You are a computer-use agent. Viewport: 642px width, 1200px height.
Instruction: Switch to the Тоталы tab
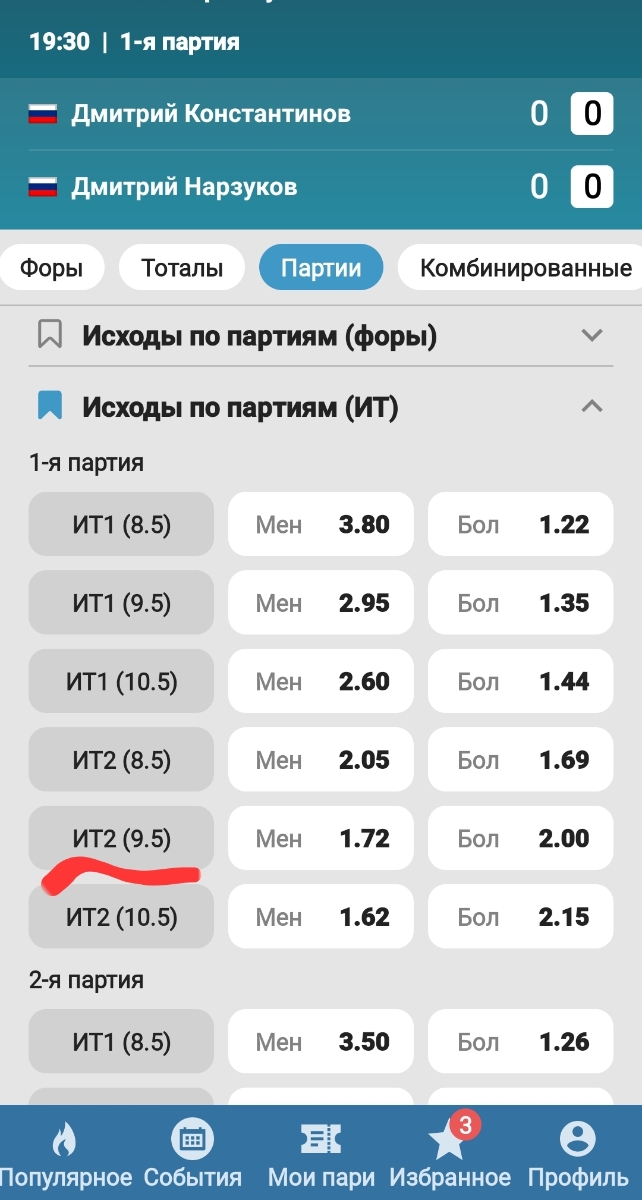point(182,268)
